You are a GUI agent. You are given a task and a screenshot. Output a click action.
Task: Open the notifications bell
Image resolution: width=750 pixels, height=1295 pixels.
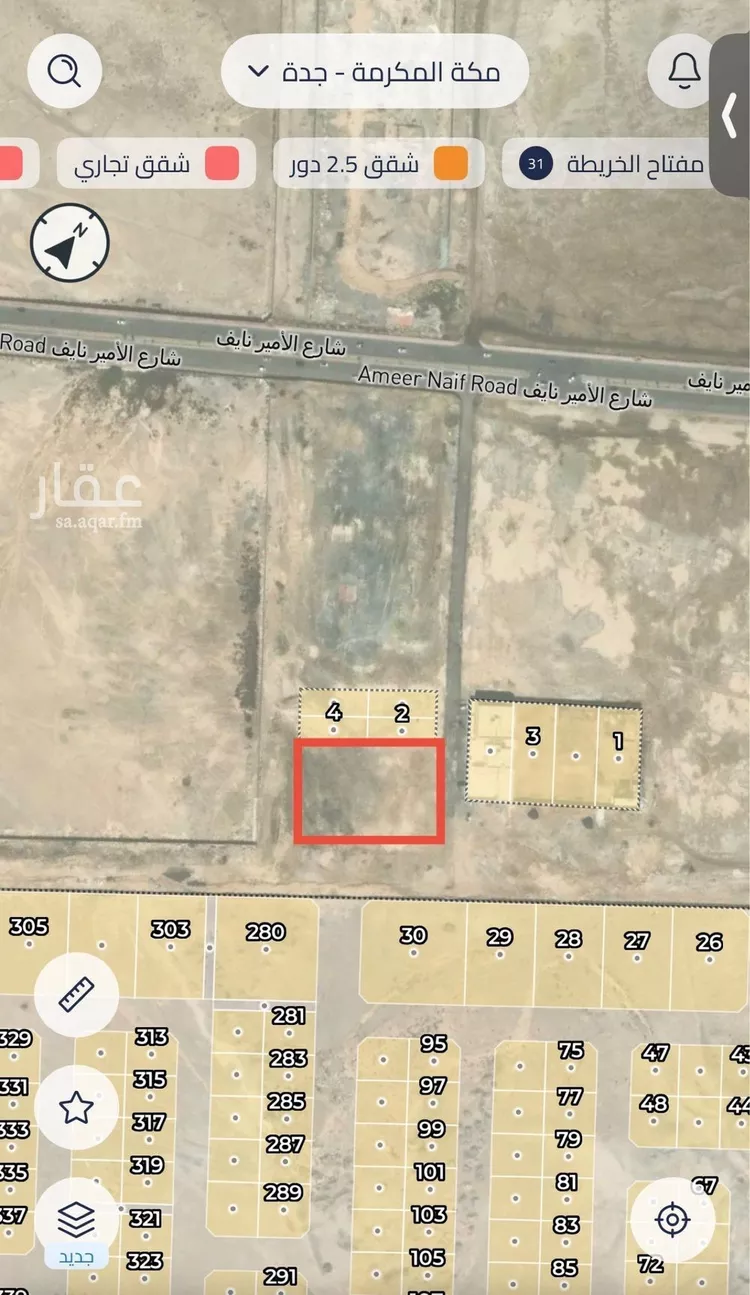pos(683,70)
